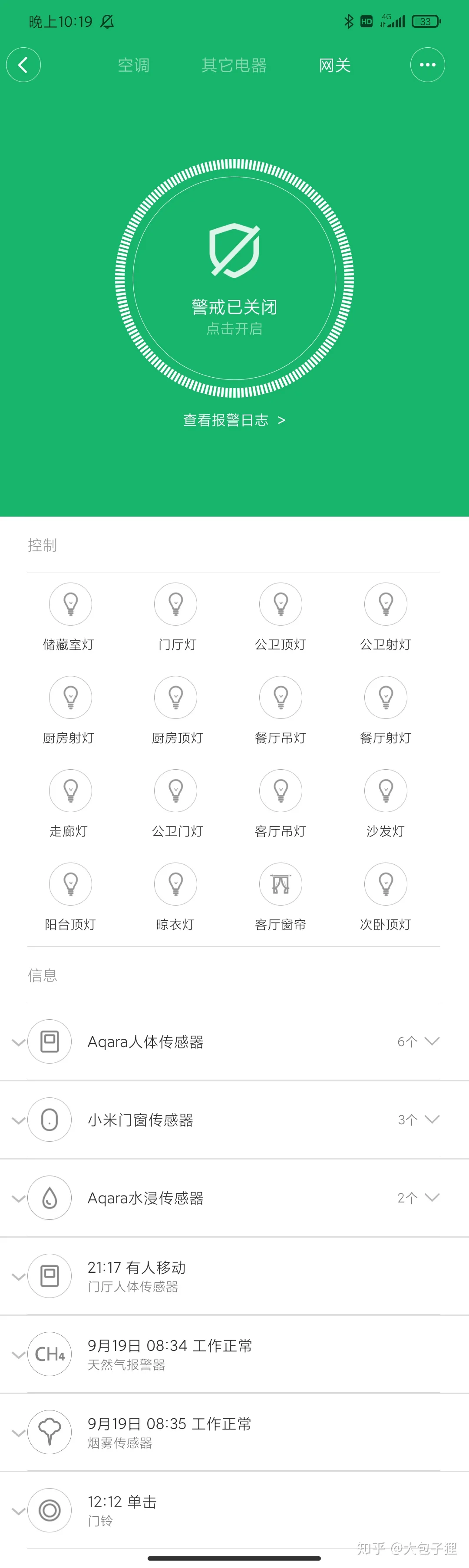The image size is (469, 1568).
Task: Turn on the 警戒 alarm guard
Action: pyautogui.click(x=234, y=278)
